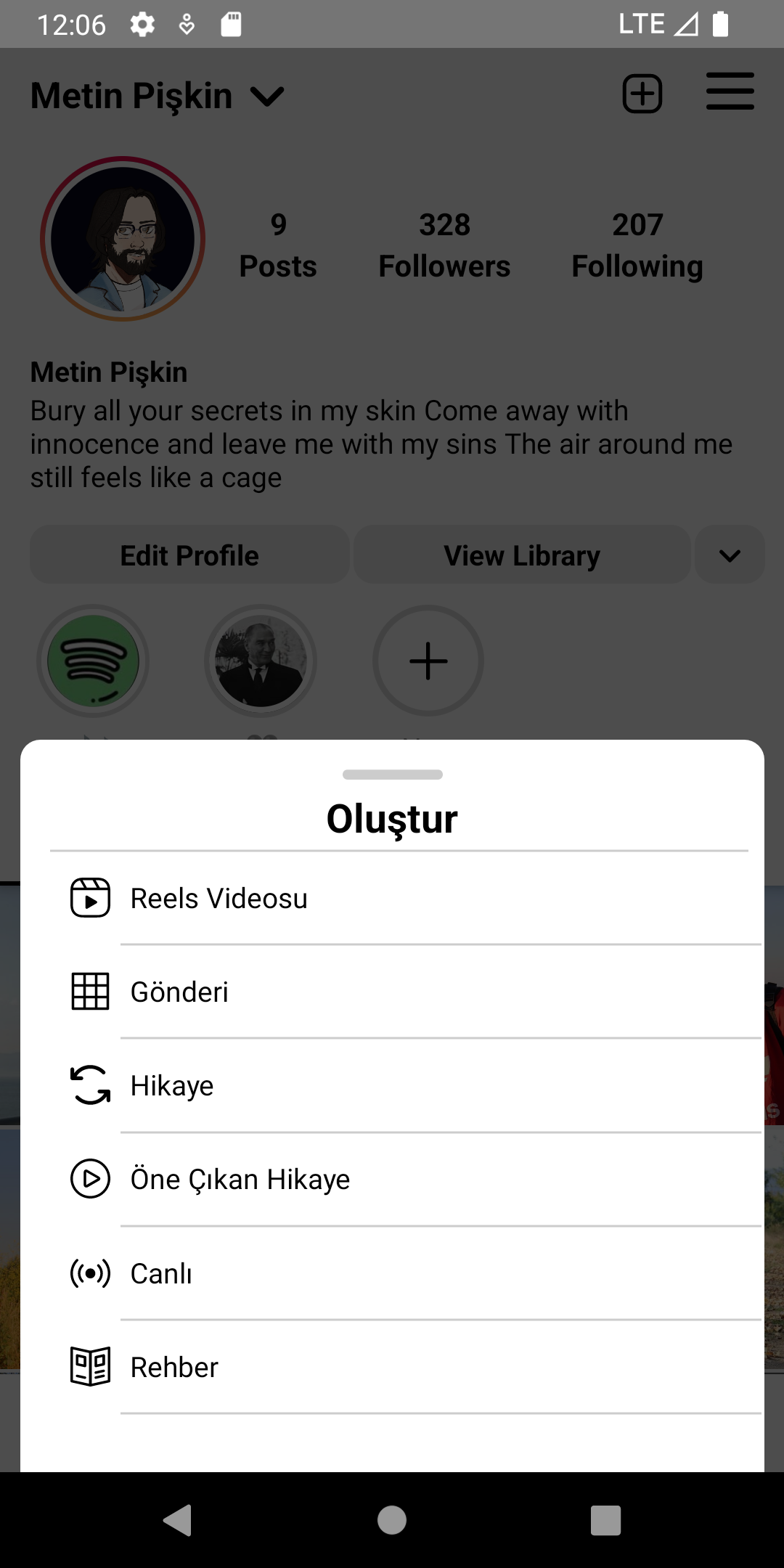
Task: Open Rehber with the guide icon
Action: 89,1366
